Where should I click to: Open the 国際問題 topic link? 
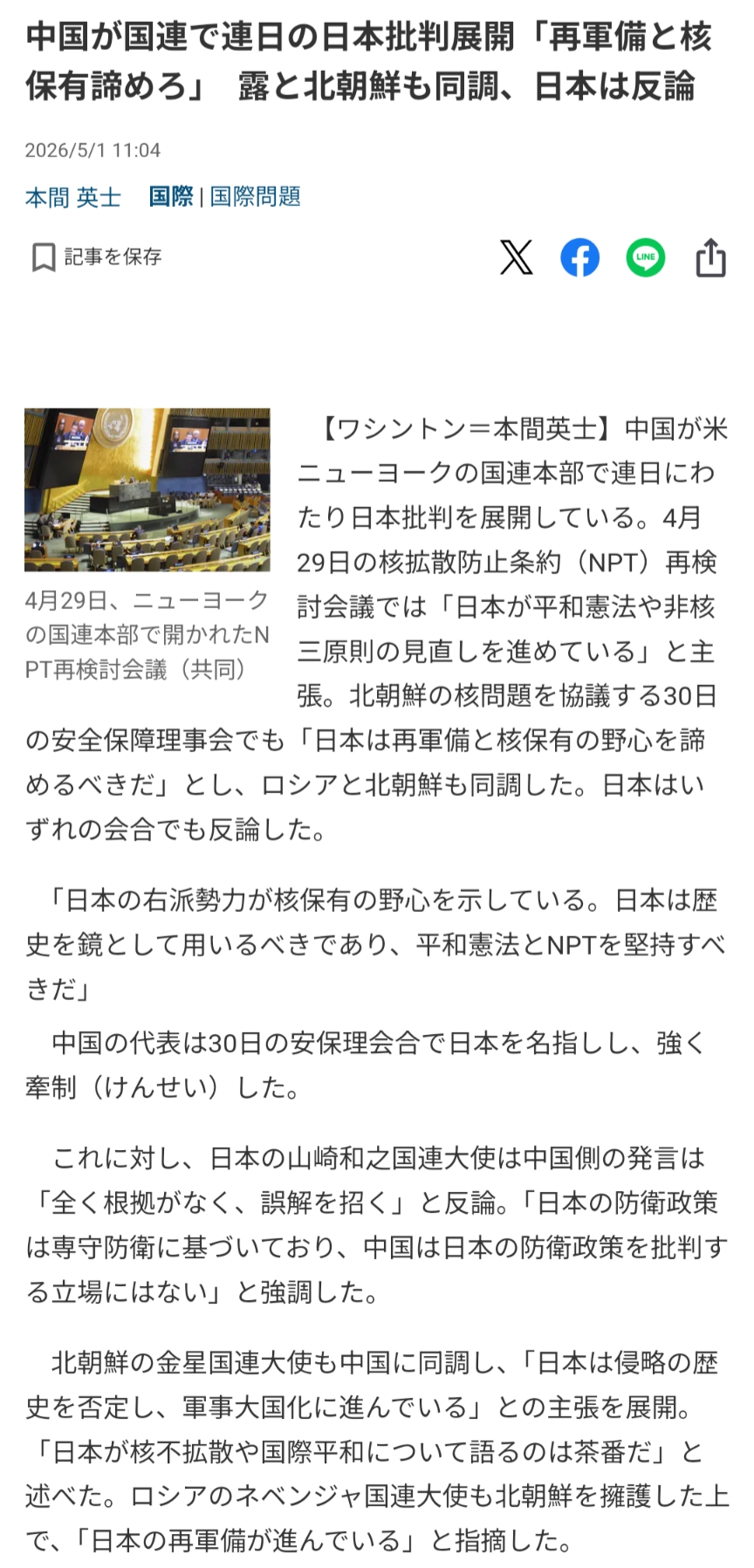[x=256, y=197]
